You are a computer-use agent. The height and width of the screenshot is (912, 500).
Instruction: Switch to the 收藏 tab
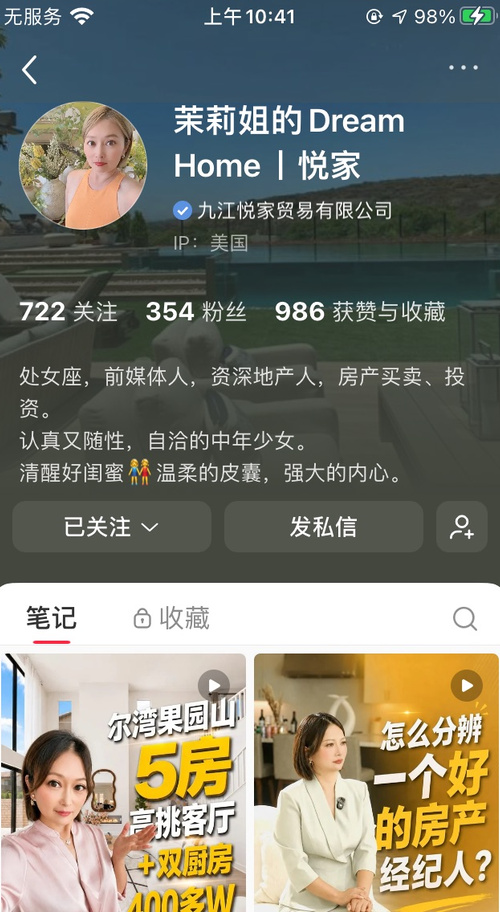(172, 618)
